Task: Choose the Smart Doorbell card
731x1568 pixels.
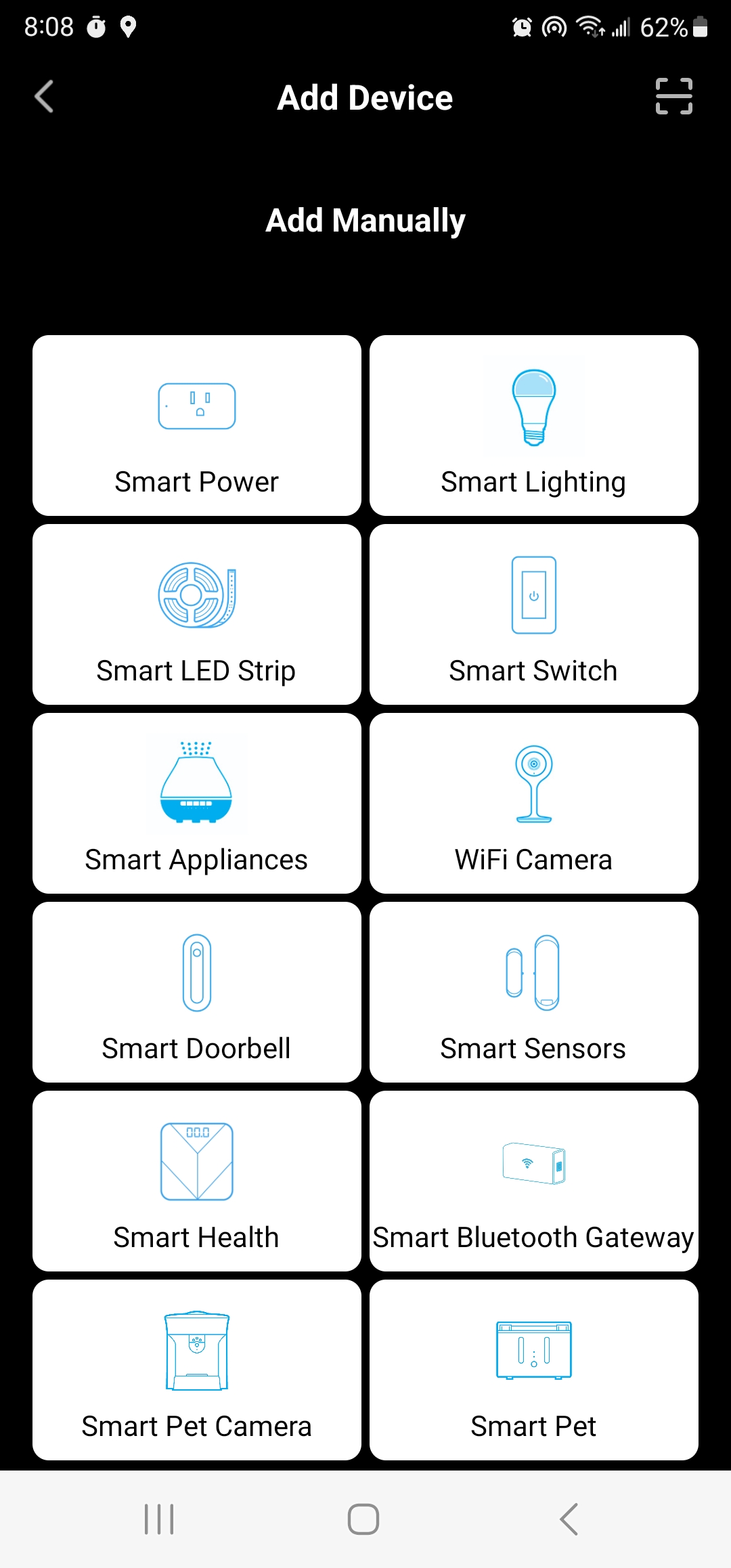Action: (197, 993)
